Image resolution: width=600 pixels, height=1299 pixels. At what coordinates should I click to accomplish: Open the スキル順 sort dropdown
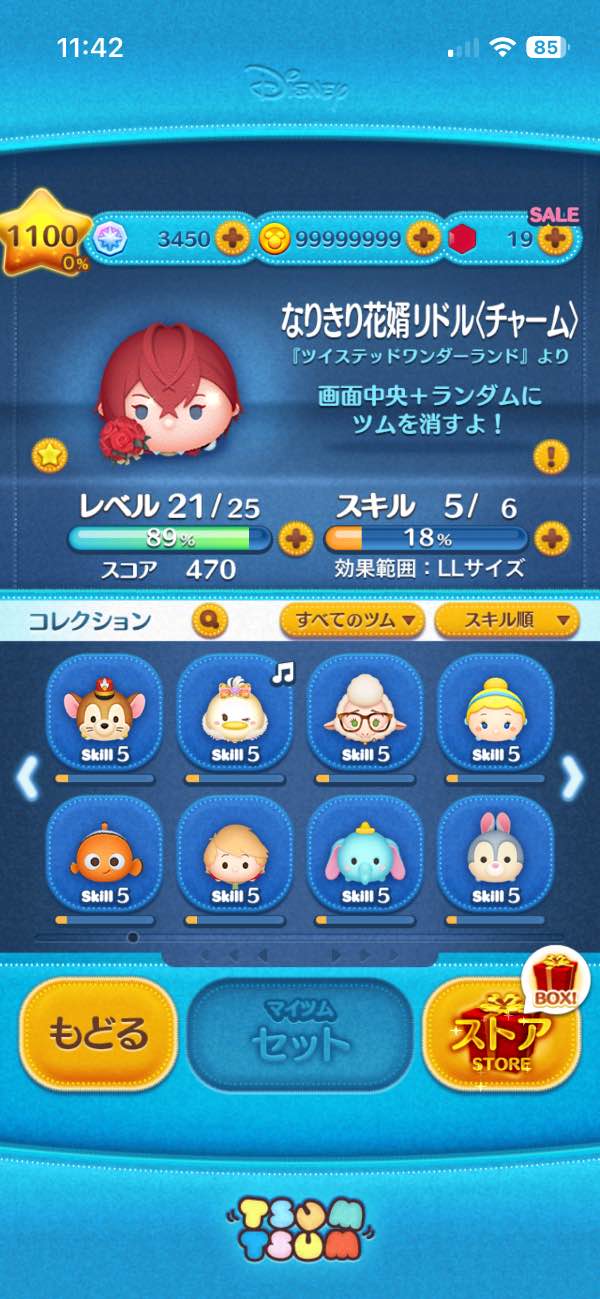click(x=507, y=621)
